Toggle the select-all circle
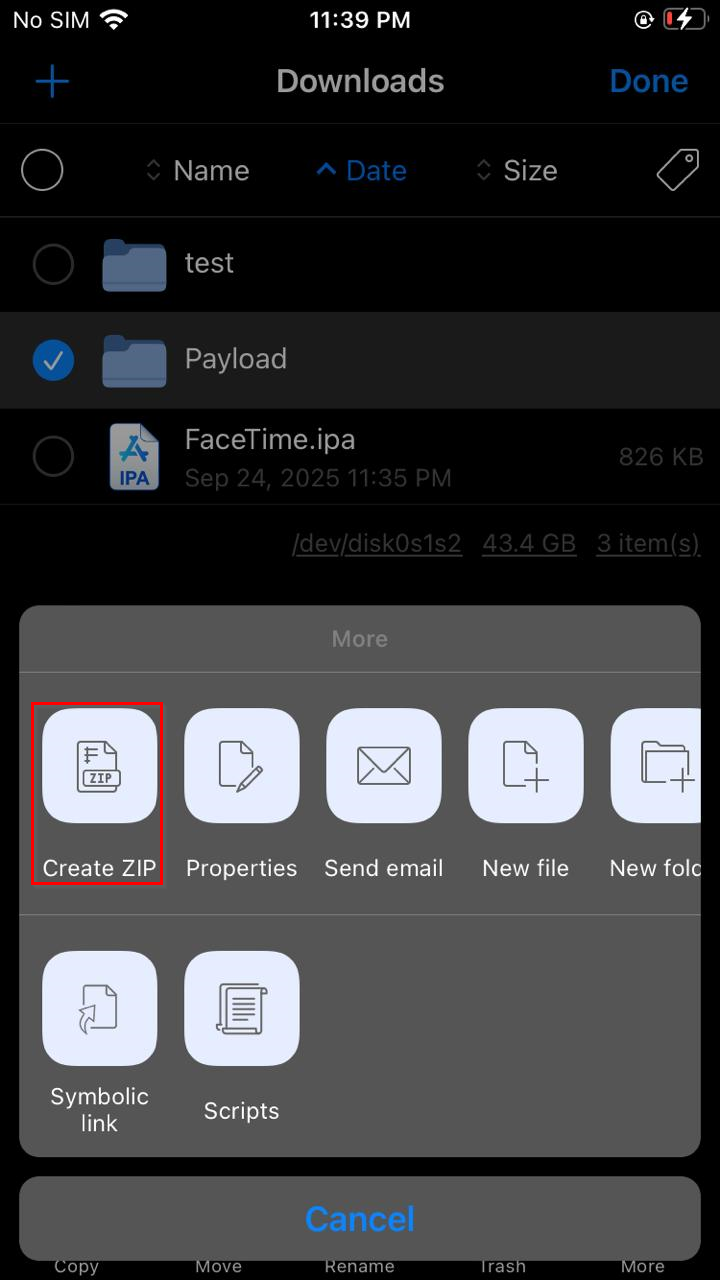This screenshot has height=1280, width=720. tap(42, 171)
